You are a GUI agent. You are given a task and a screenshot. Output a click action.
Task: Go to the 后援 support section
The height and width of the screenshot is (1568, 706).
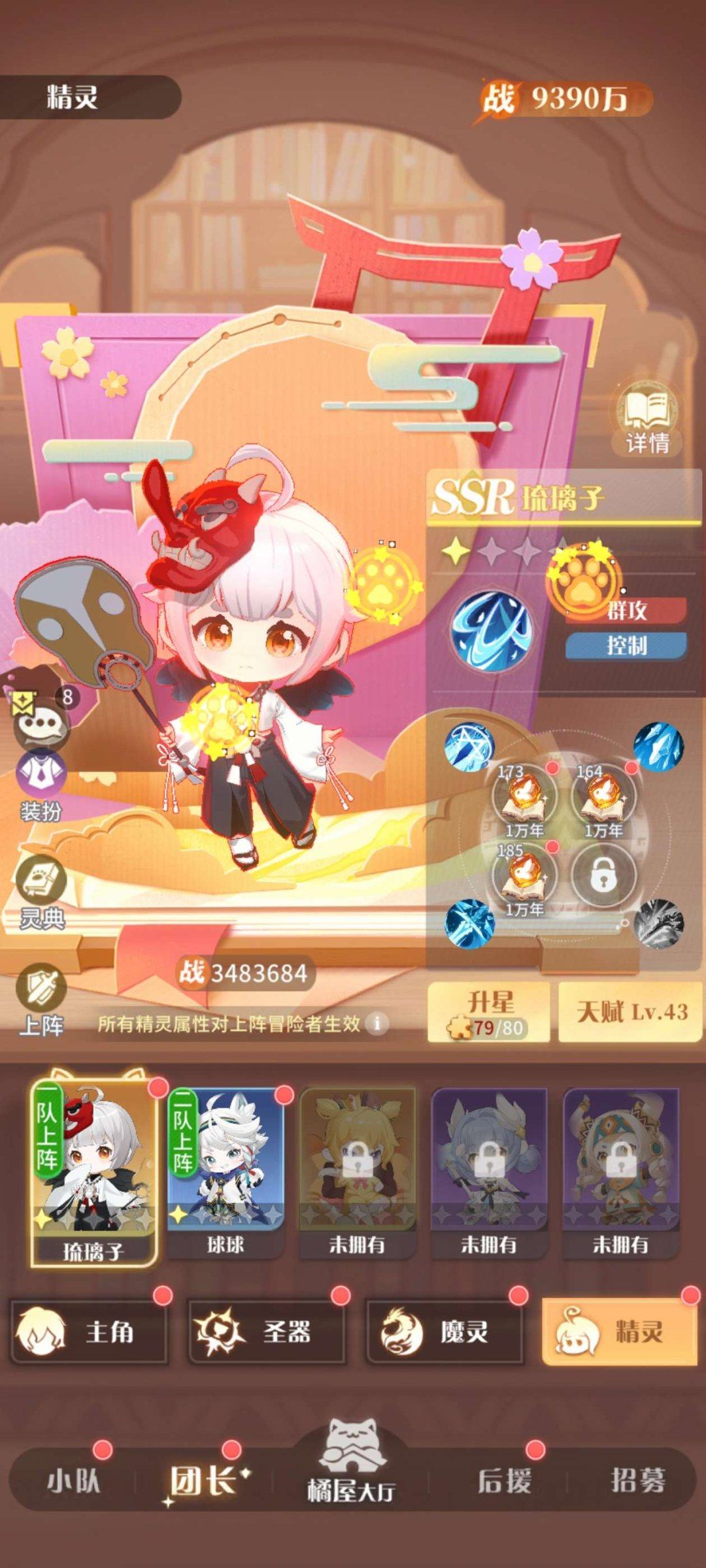(x=504, y=1480)
